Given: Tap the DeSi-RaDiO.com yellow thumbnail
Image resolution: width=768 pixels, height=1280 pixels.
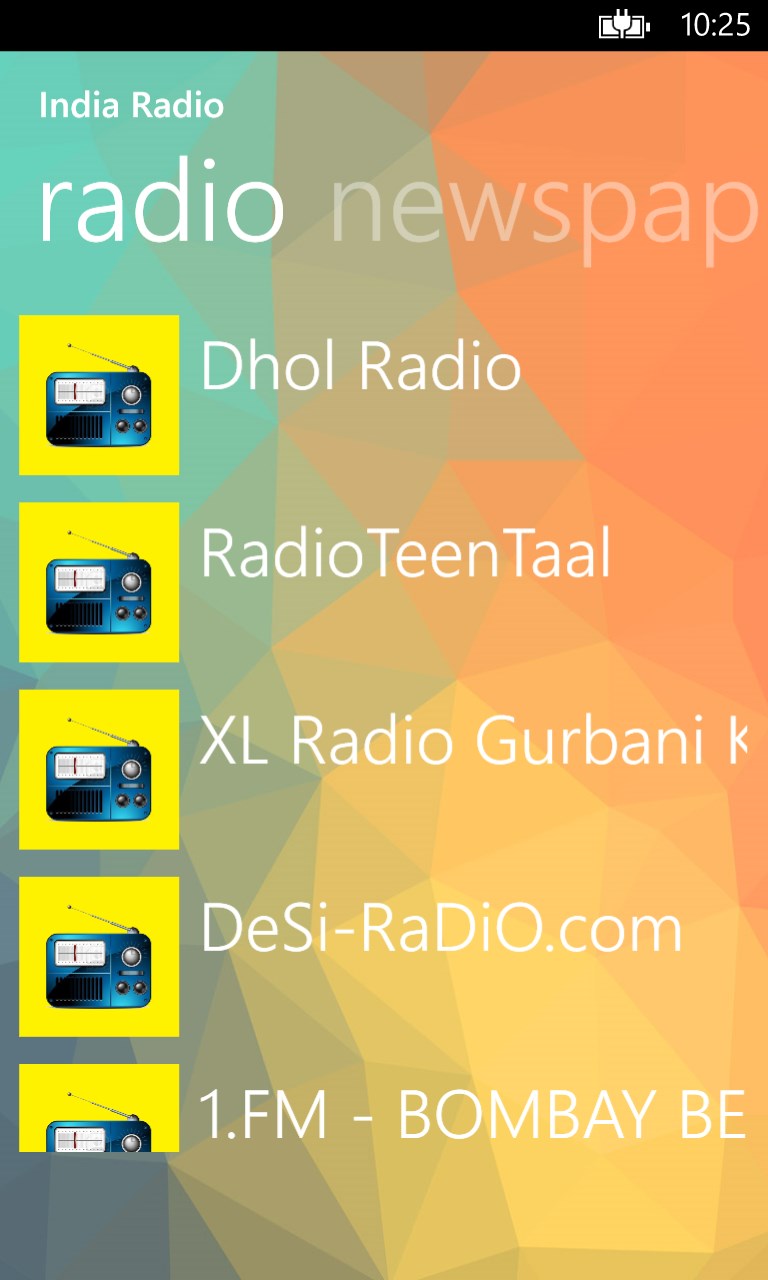Looking at the screenshot, I should 98,956.
